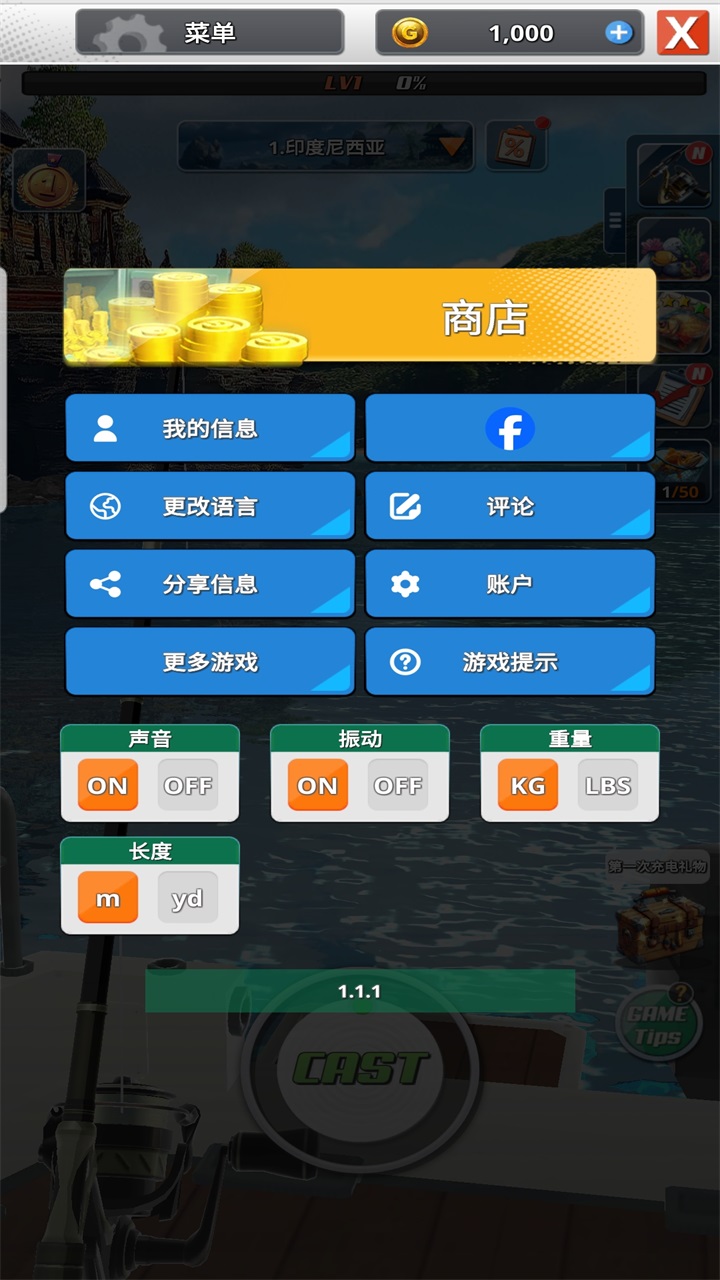Add more gold coins with the plus icon
The height and width of the screenshot is (1280, 720).
(619, 33)
